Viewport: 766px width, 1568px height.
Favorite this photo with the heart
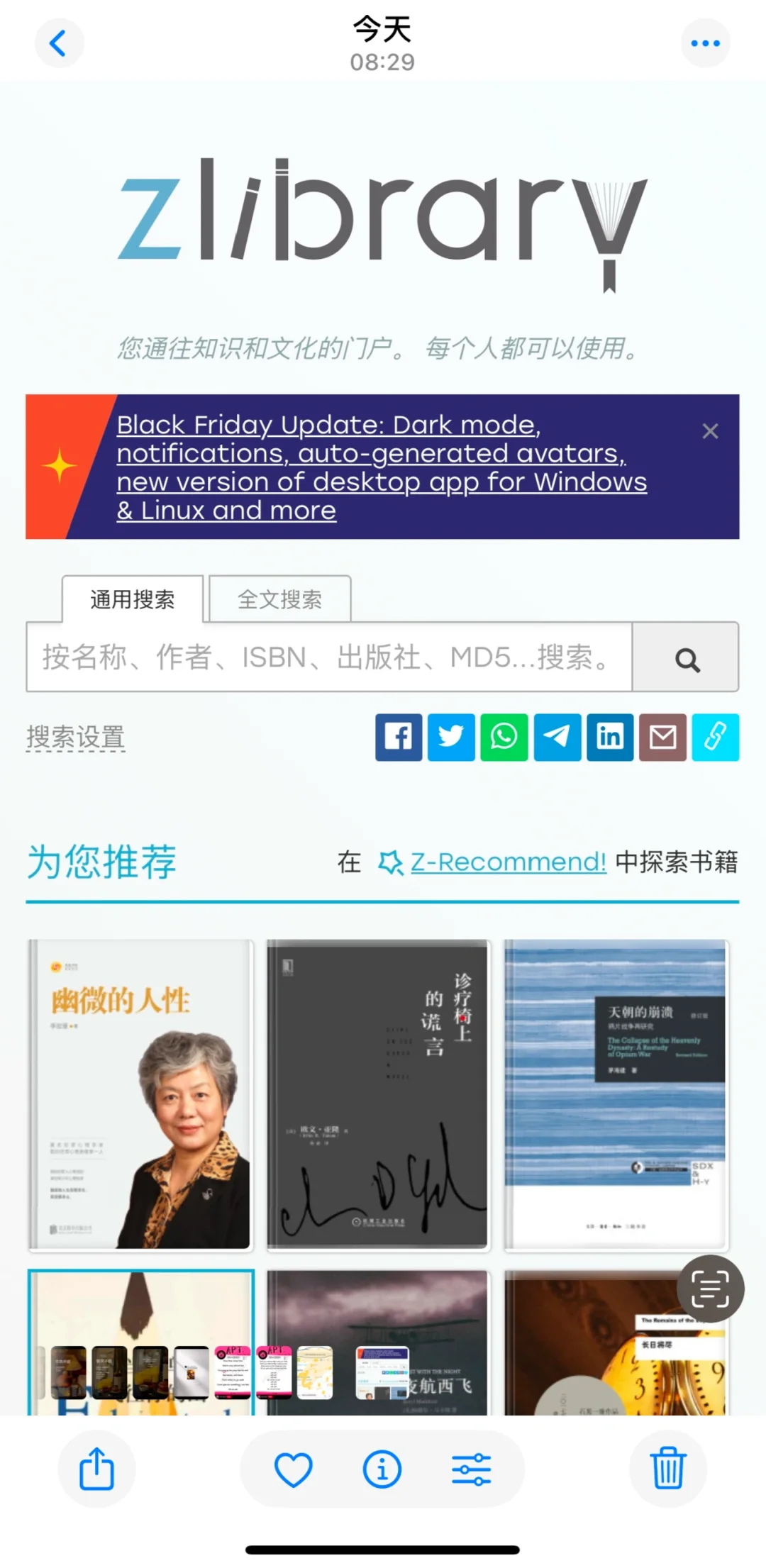pyautogui.click(x=293, y=1469)
